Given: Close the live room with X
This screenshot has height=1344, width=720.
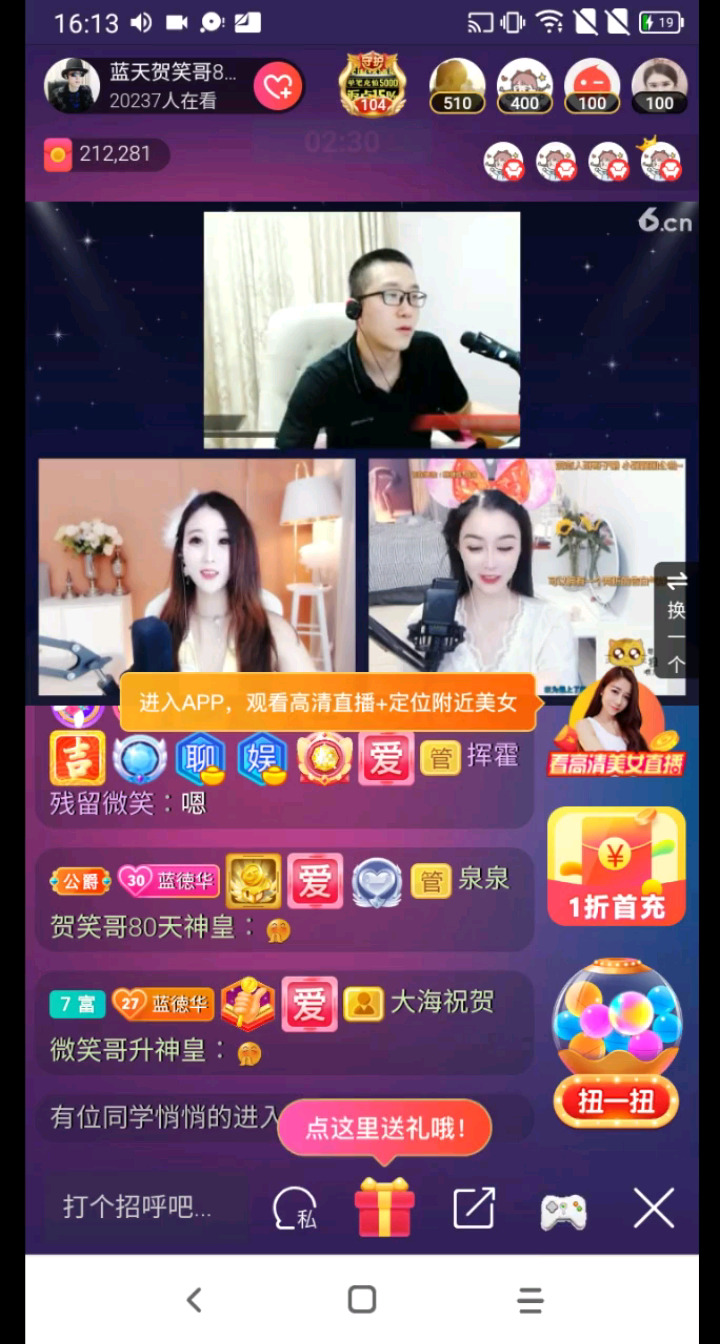Looking at the screenshot, I should pyautogui.click(x=654, y=1208).
